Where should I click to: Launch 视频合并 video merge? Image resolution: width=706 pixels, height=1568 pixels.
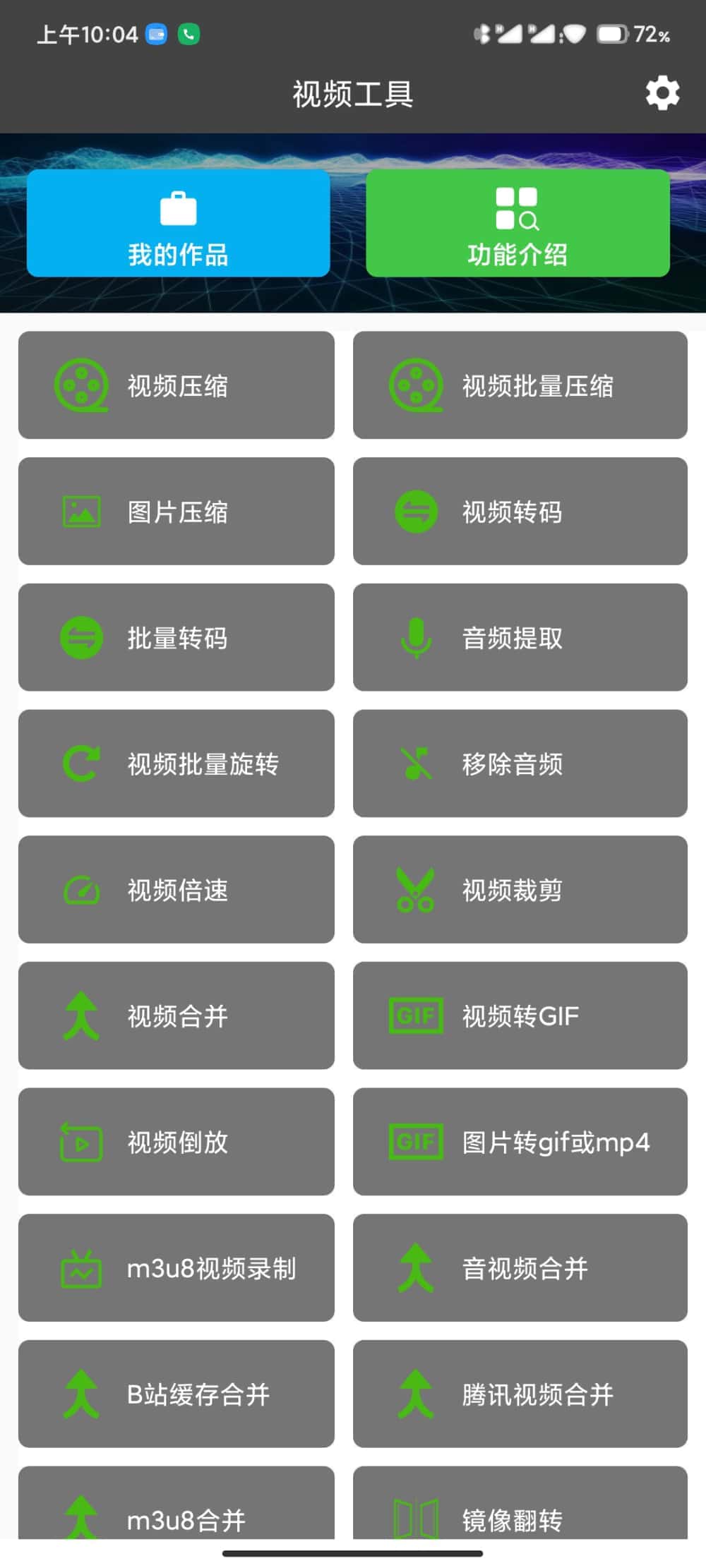pos(176,1015)
